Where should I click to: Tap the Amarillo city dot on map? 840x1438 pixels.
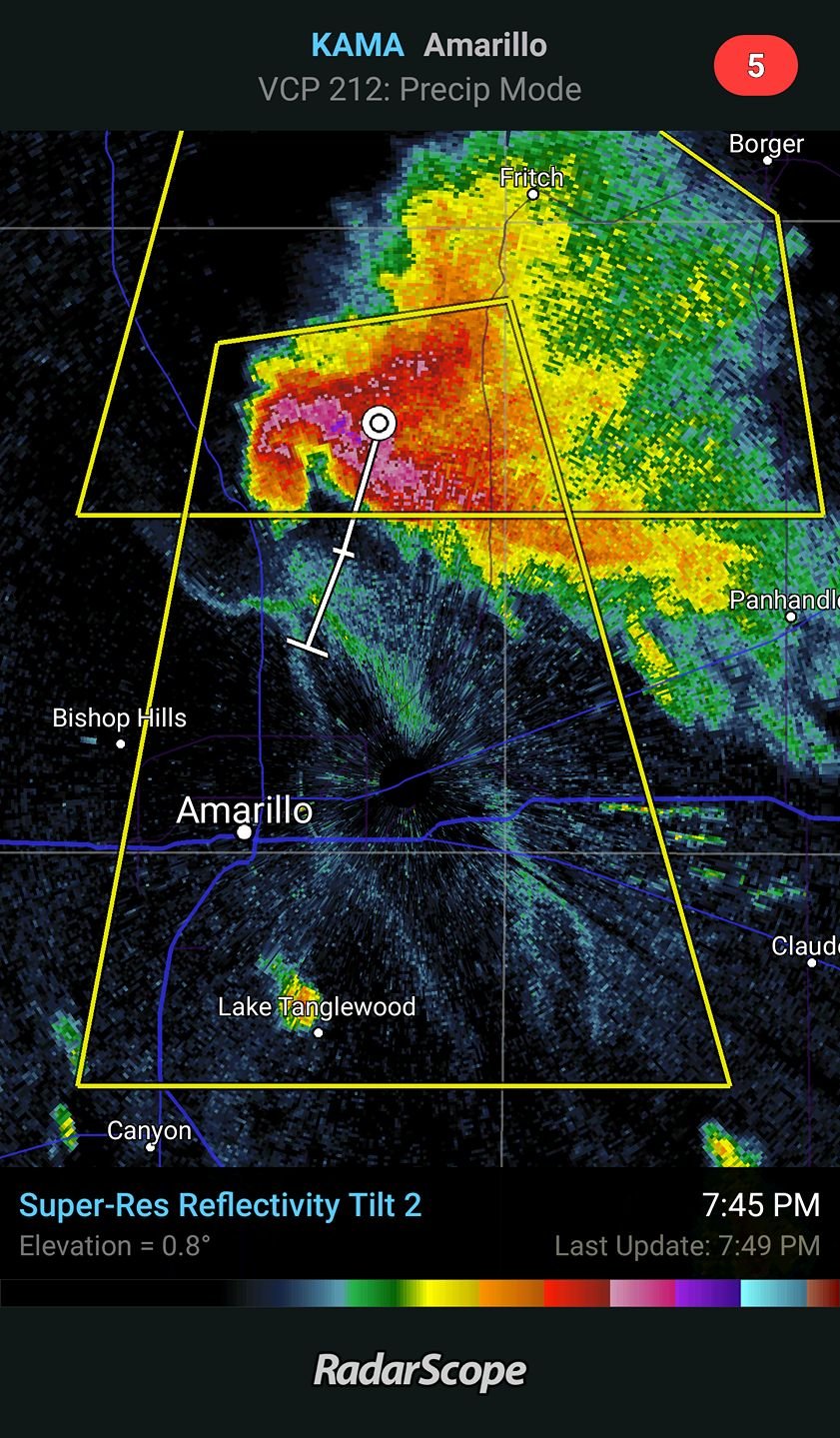(243, 830)
